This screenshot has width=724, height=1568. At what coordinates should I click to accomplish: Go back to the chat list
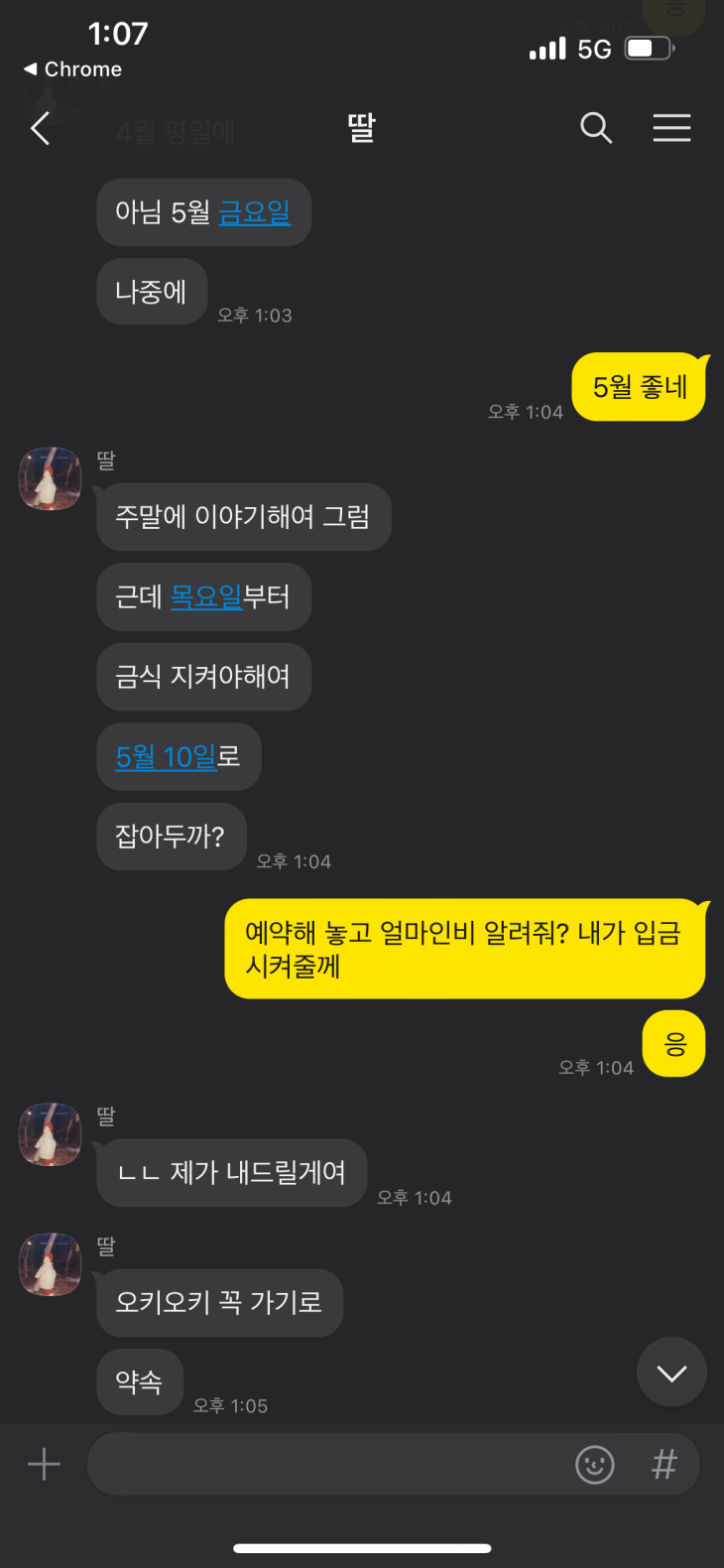pyautogui.click(x=41, y=128)
